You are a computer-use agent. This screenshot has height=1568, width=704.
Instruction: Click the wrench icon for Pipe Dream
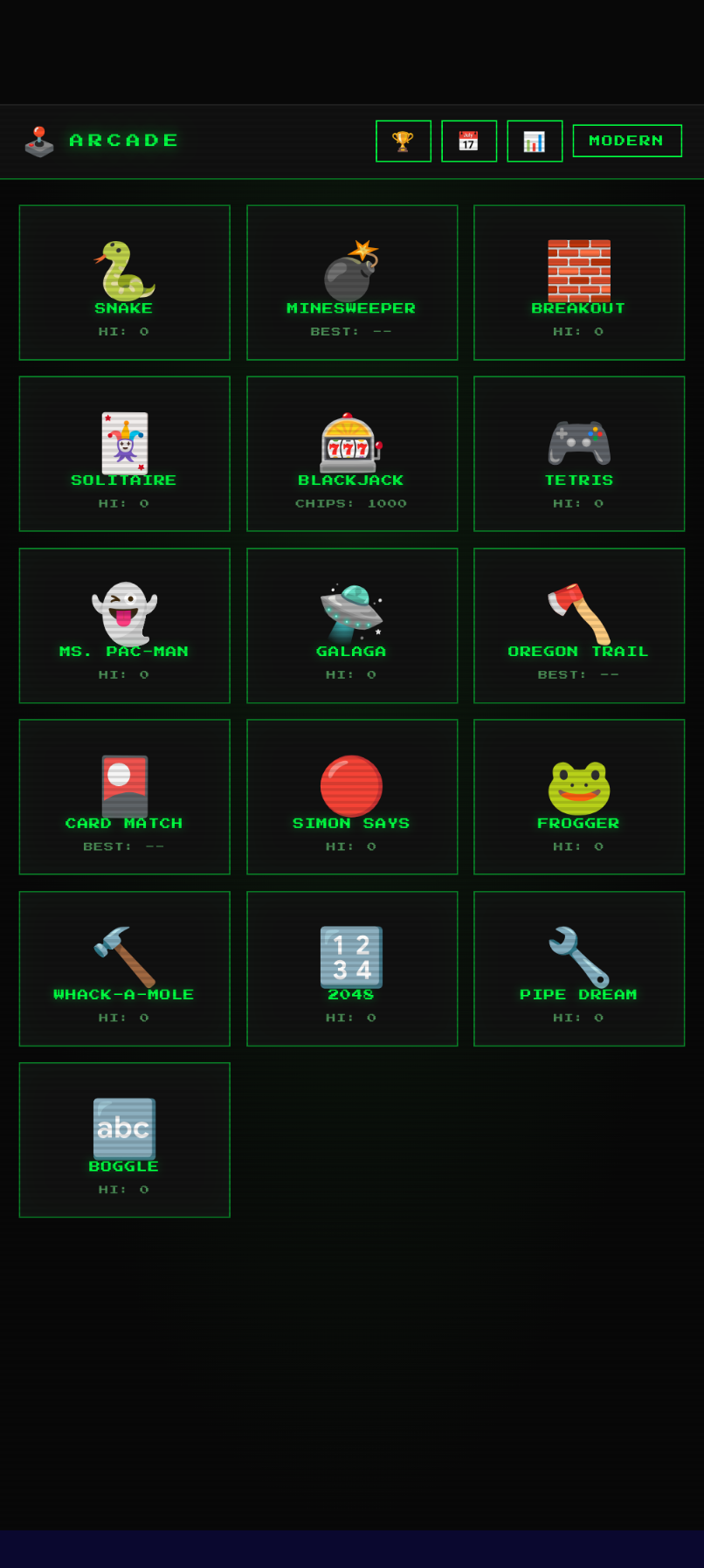point(578,955)
